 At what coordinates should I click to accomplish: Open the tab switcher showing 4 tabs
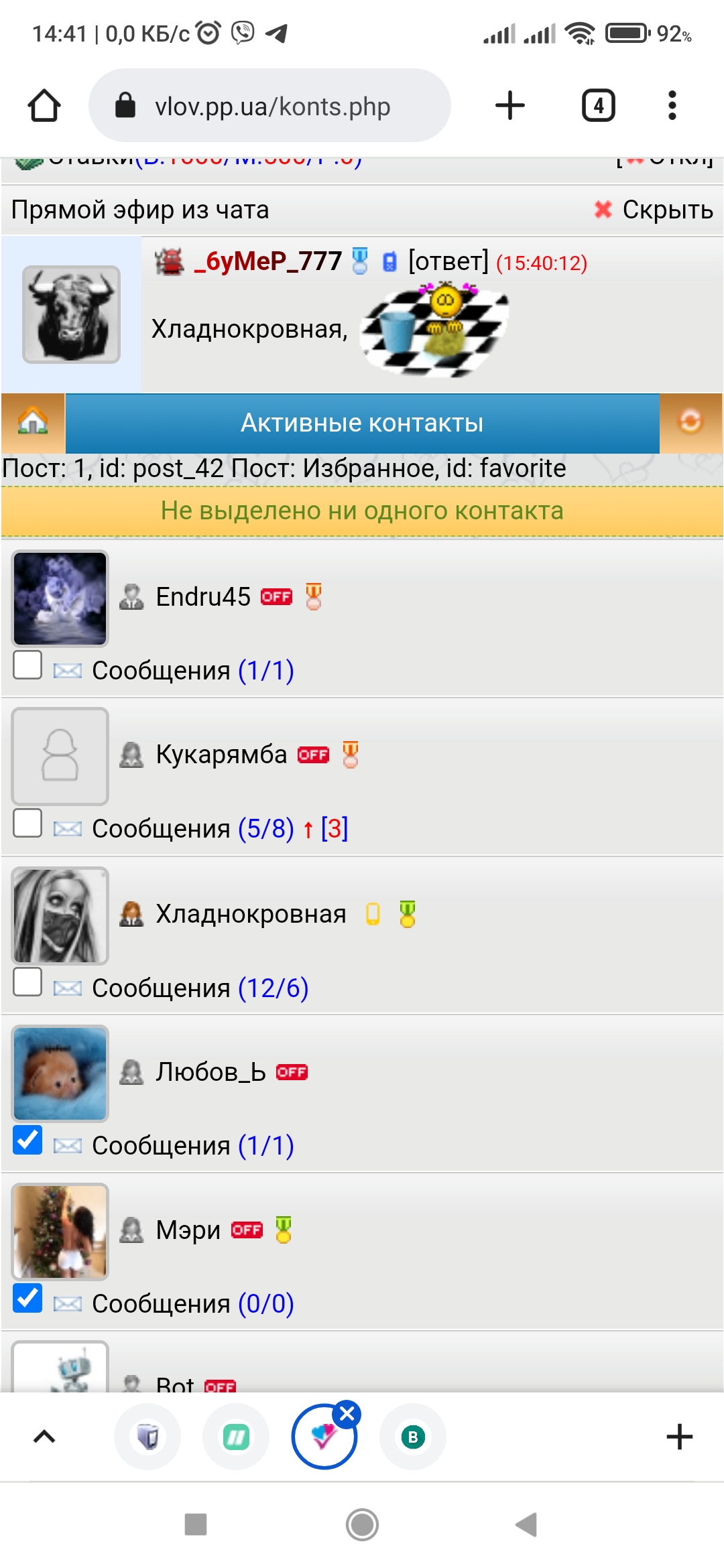(x=598, y=106)
